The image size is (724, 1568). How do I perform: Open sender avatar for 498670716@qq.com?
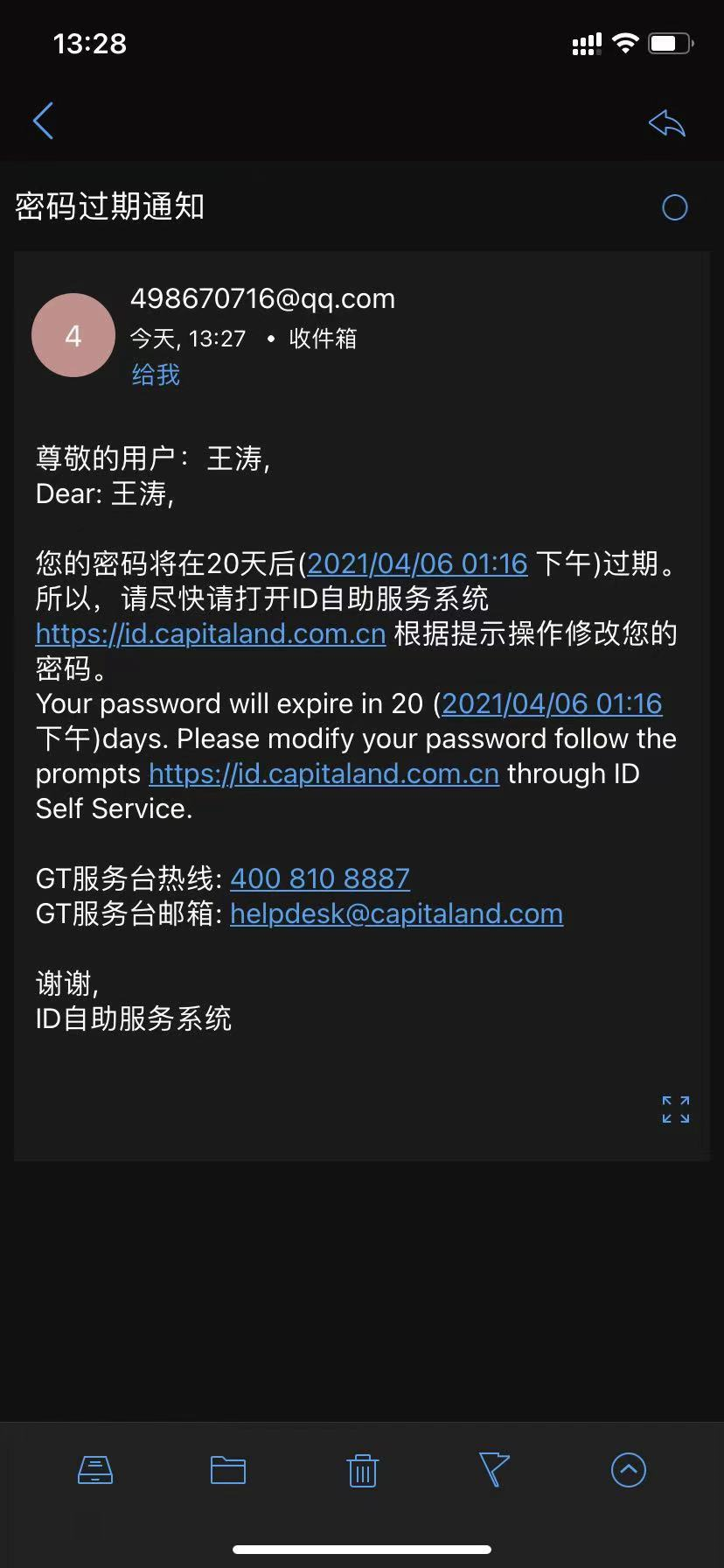coord(73,335)
